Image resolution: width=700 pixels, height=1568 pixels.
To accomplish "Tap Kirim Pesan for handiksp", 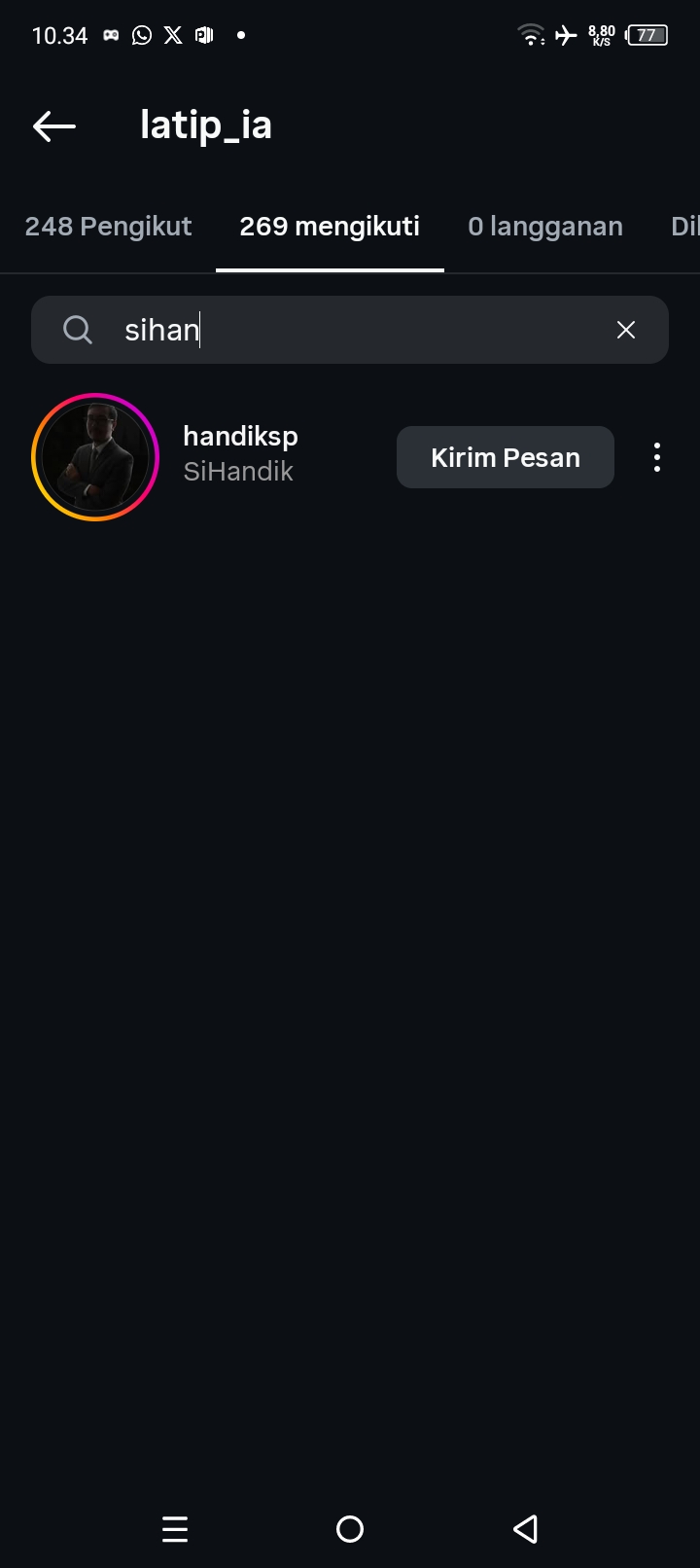I will pos(505,457).
